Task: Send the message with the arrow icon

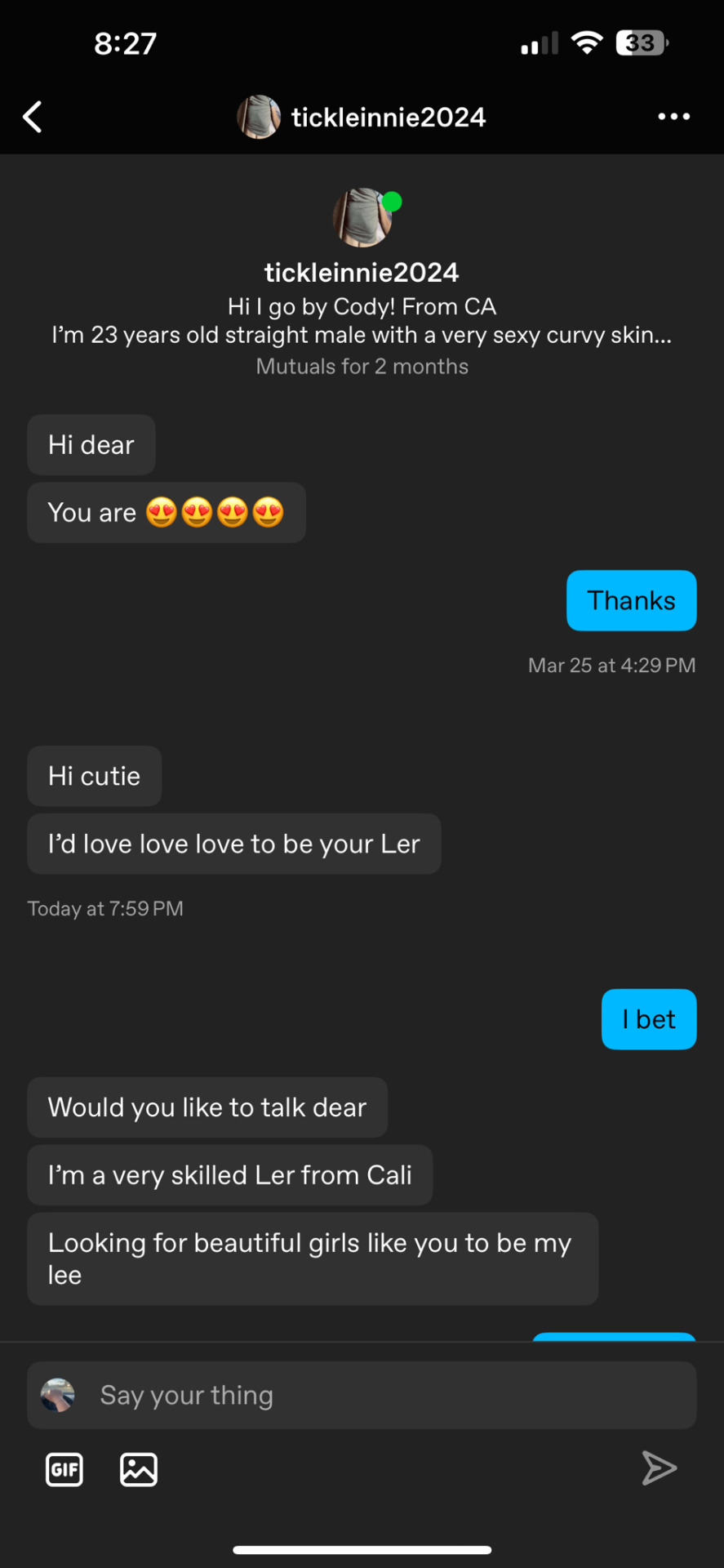Action: tap(658, 1468)
